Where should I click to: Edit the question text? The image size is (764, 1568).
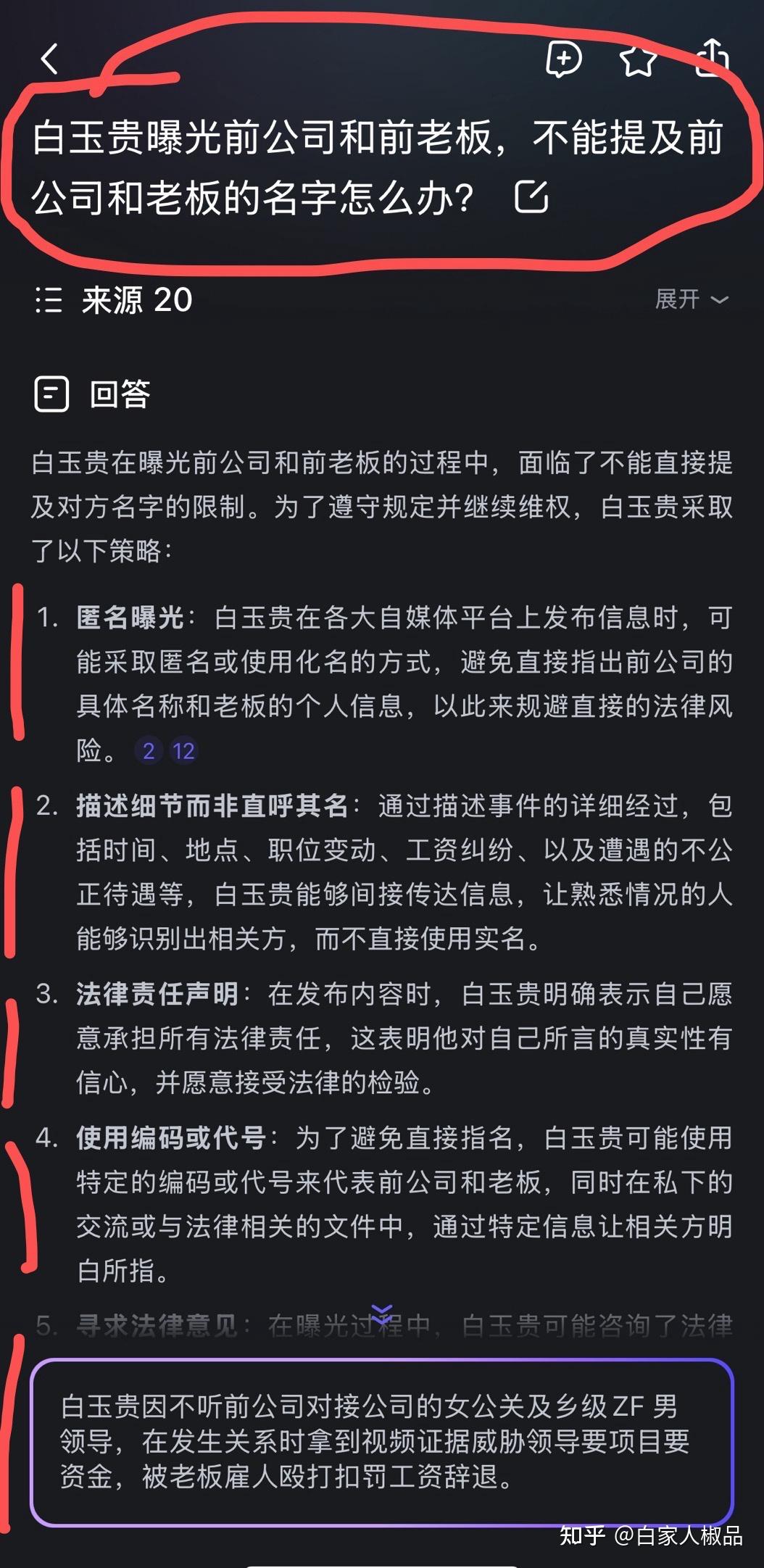pyautogui.click(x=531, y=197)
